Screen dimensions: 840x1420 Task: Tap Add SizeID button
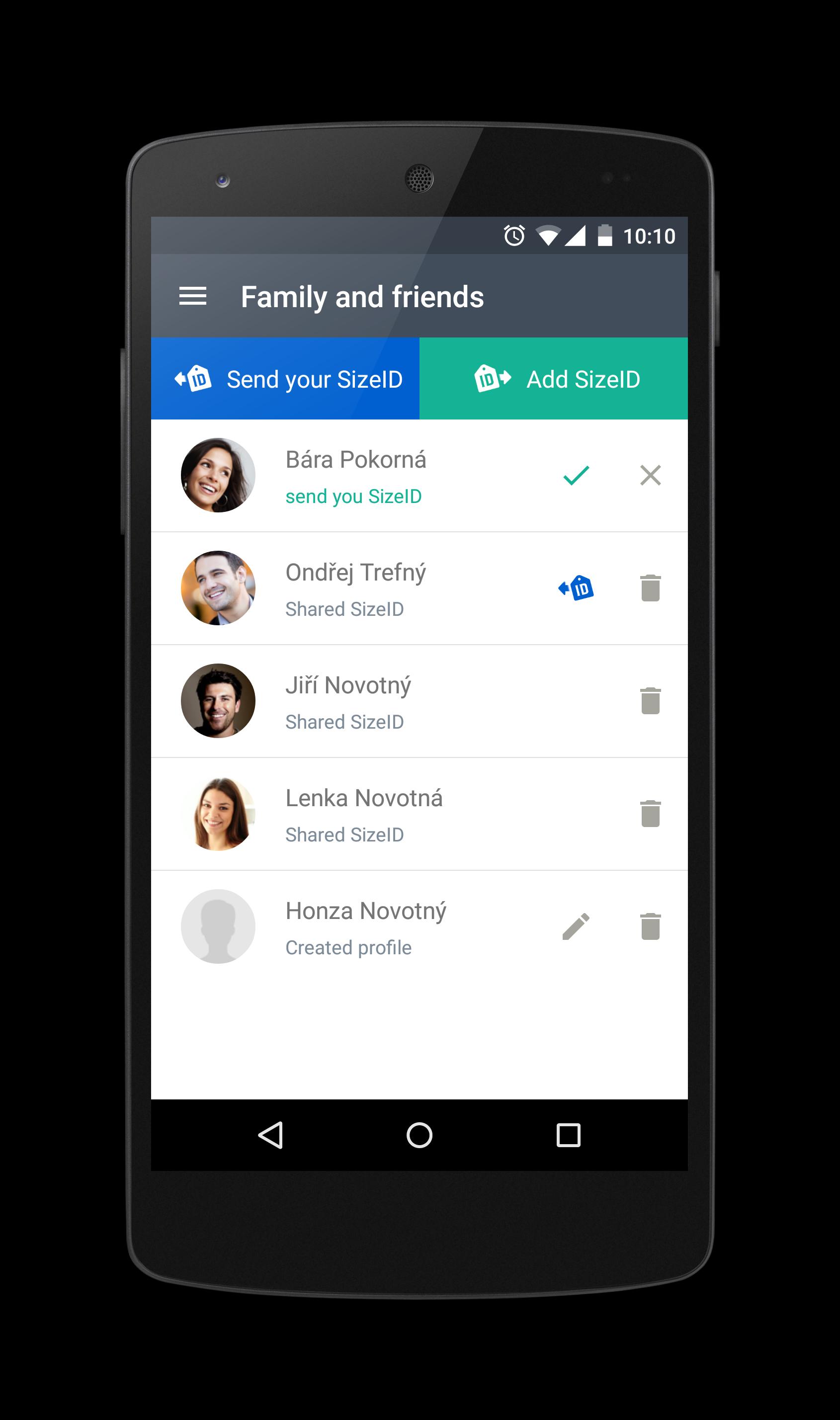point(553,379)
